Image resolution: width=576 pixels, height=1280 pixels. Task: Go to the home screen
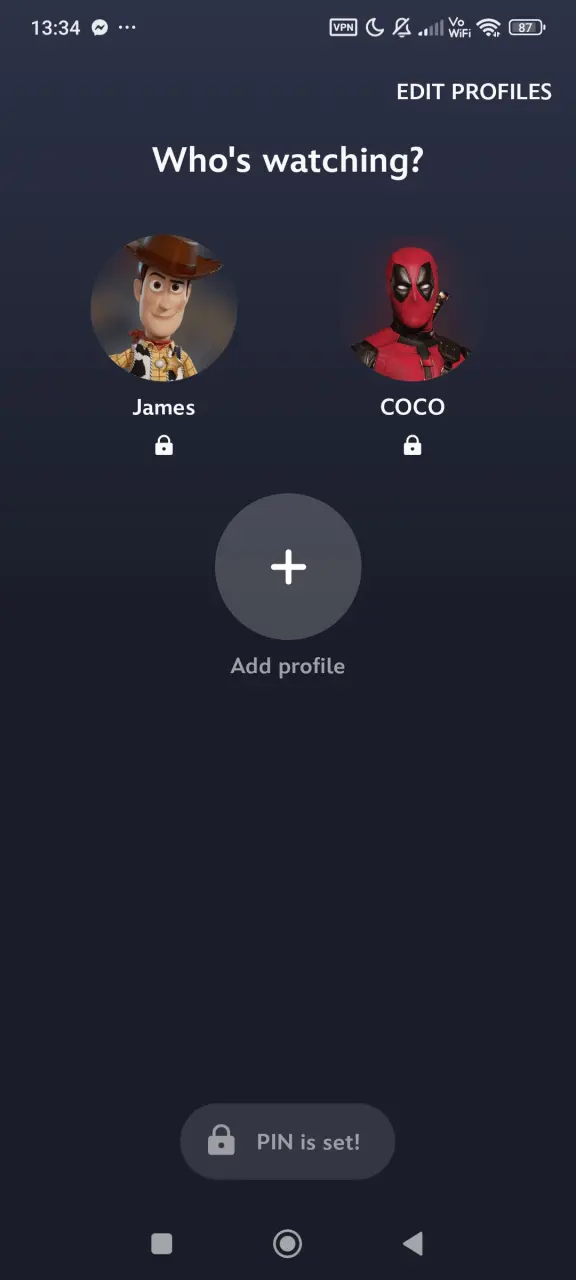(288, 1243)
